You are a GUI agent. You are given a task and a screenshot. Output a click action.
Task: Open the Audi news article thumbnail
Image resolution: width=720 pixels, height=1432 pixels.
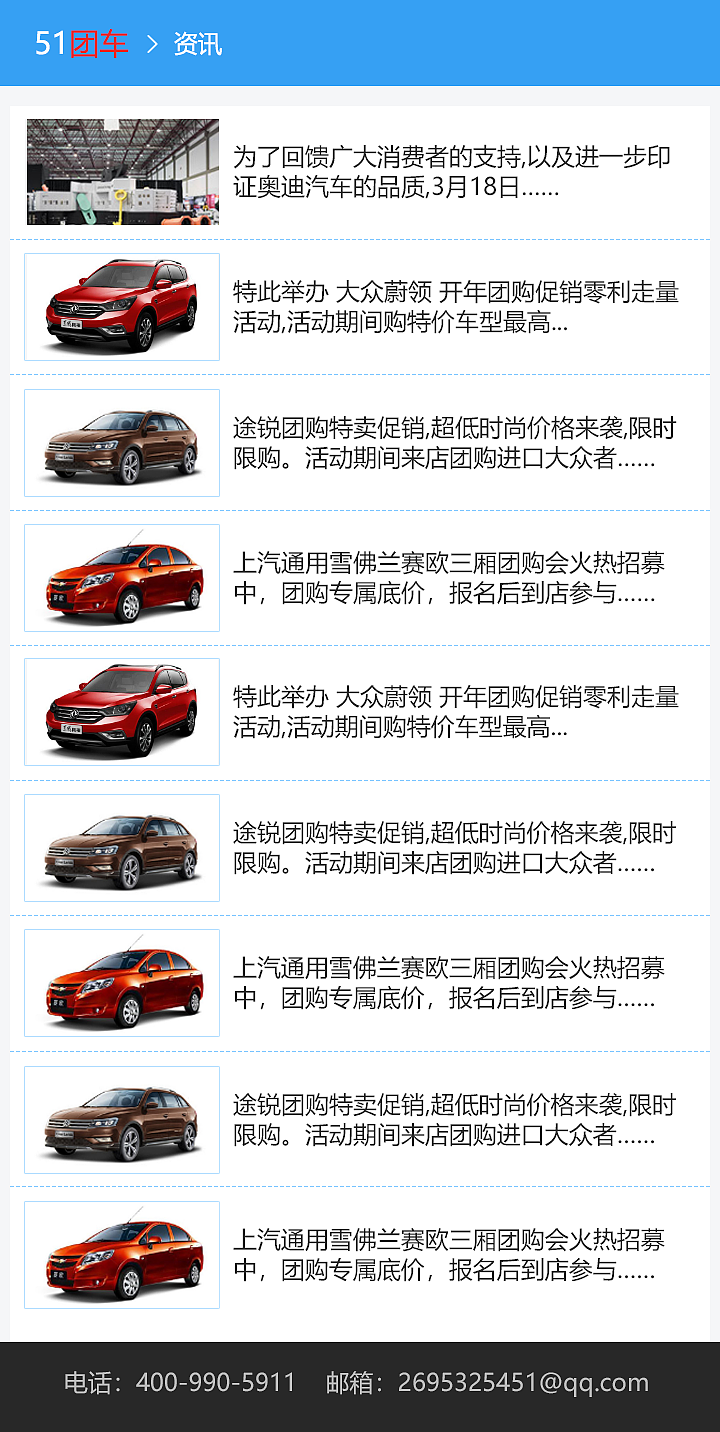(122, 172)
